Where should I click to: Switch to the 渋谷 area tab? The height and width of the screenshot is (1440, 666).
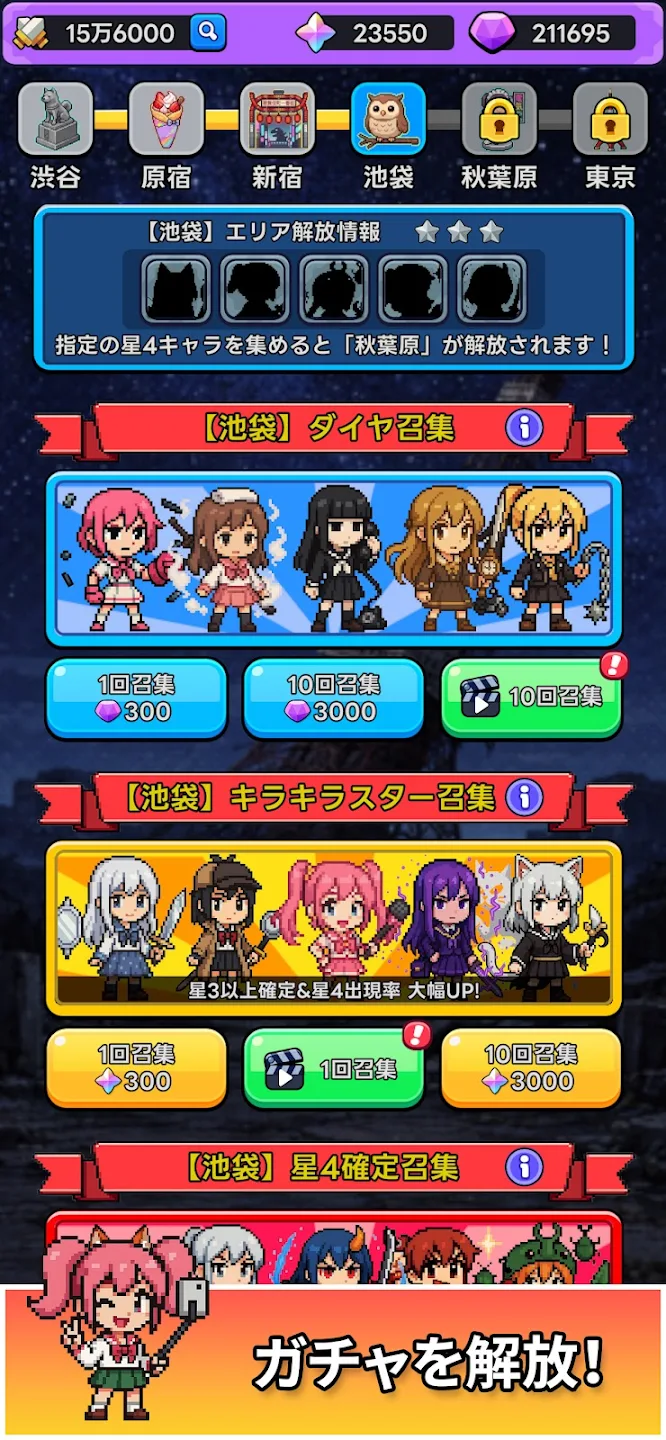(55, 120)
